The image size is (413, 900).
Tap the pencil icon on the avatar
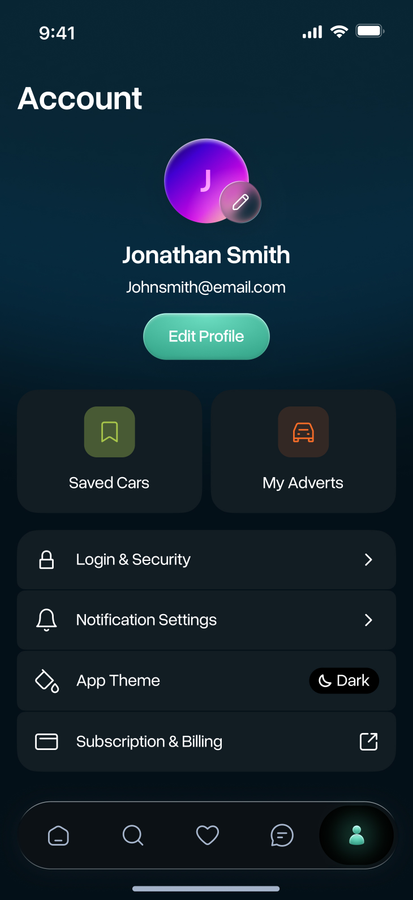pos(240,202)
